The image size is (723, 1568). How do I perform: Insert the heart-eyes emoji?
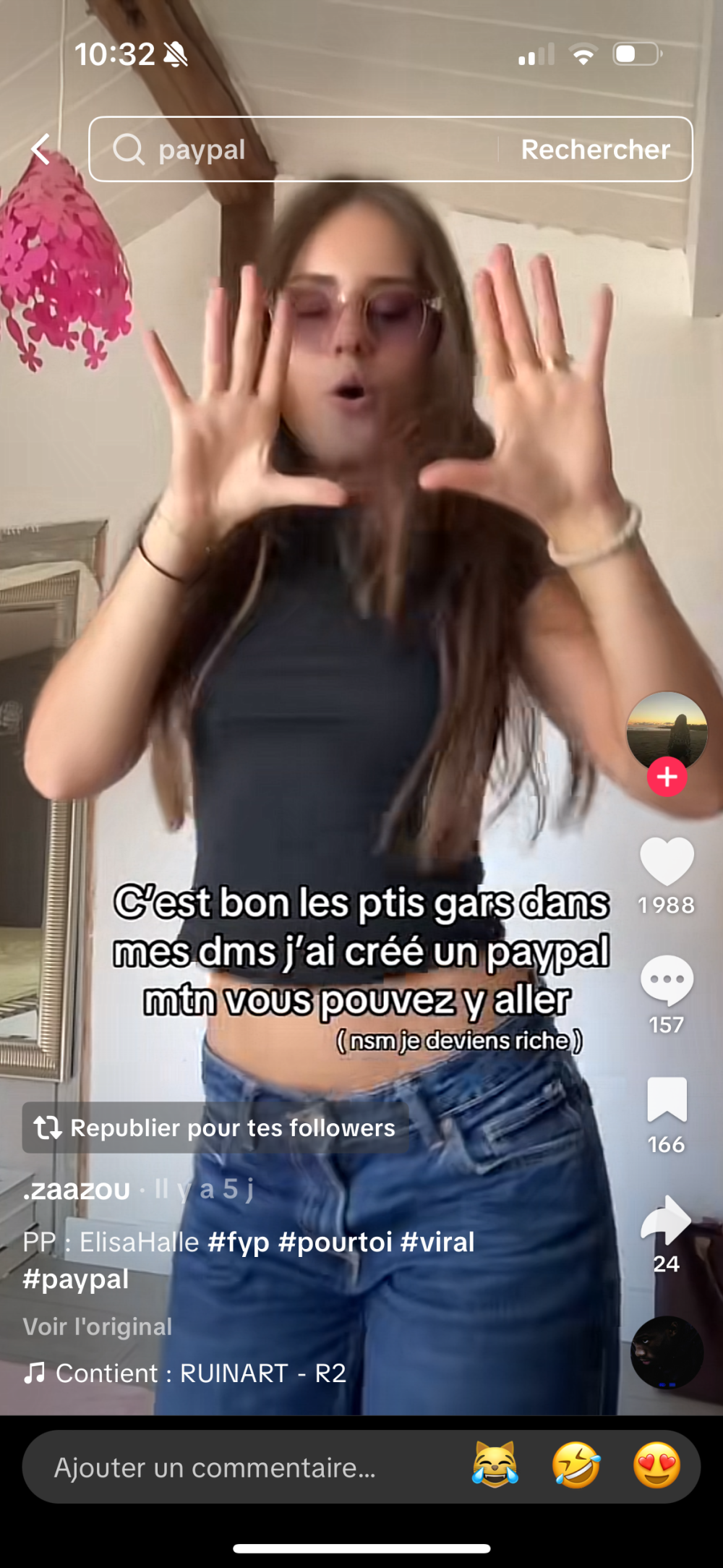point(656,1466)
